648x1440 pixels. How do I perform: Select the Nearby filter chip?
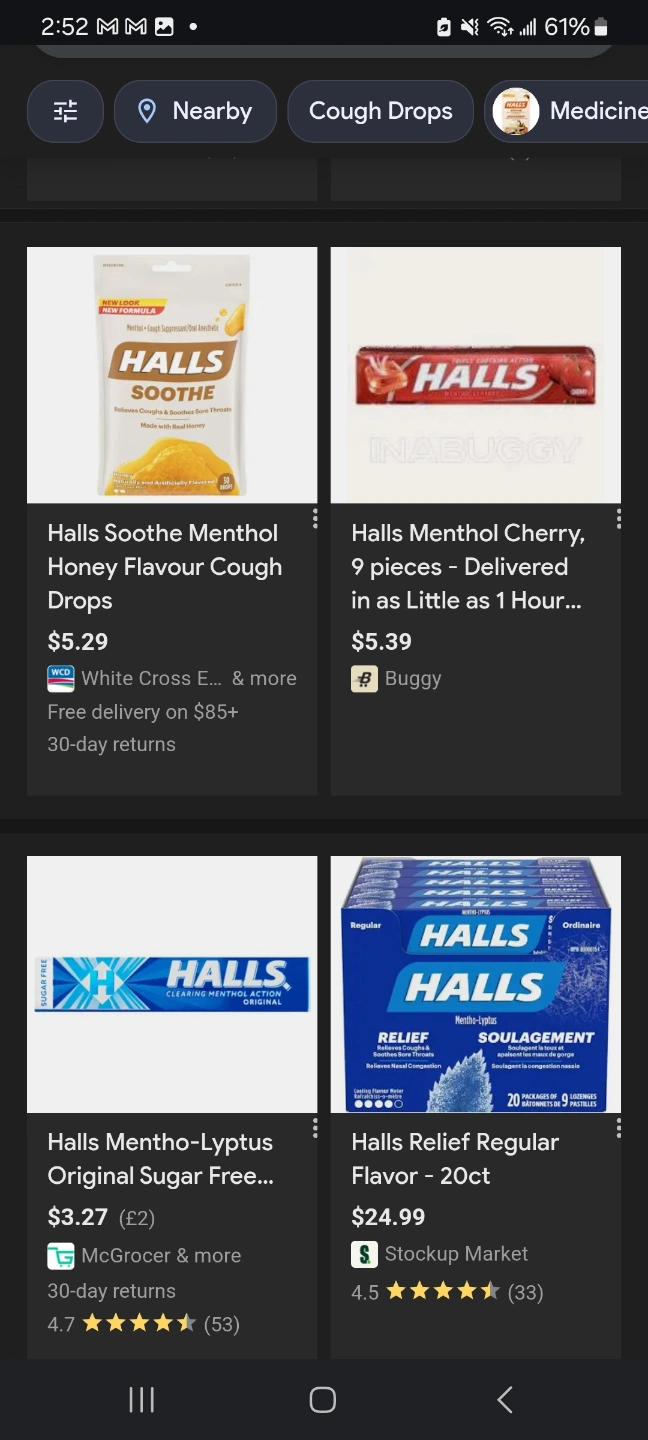coord(195,111)
